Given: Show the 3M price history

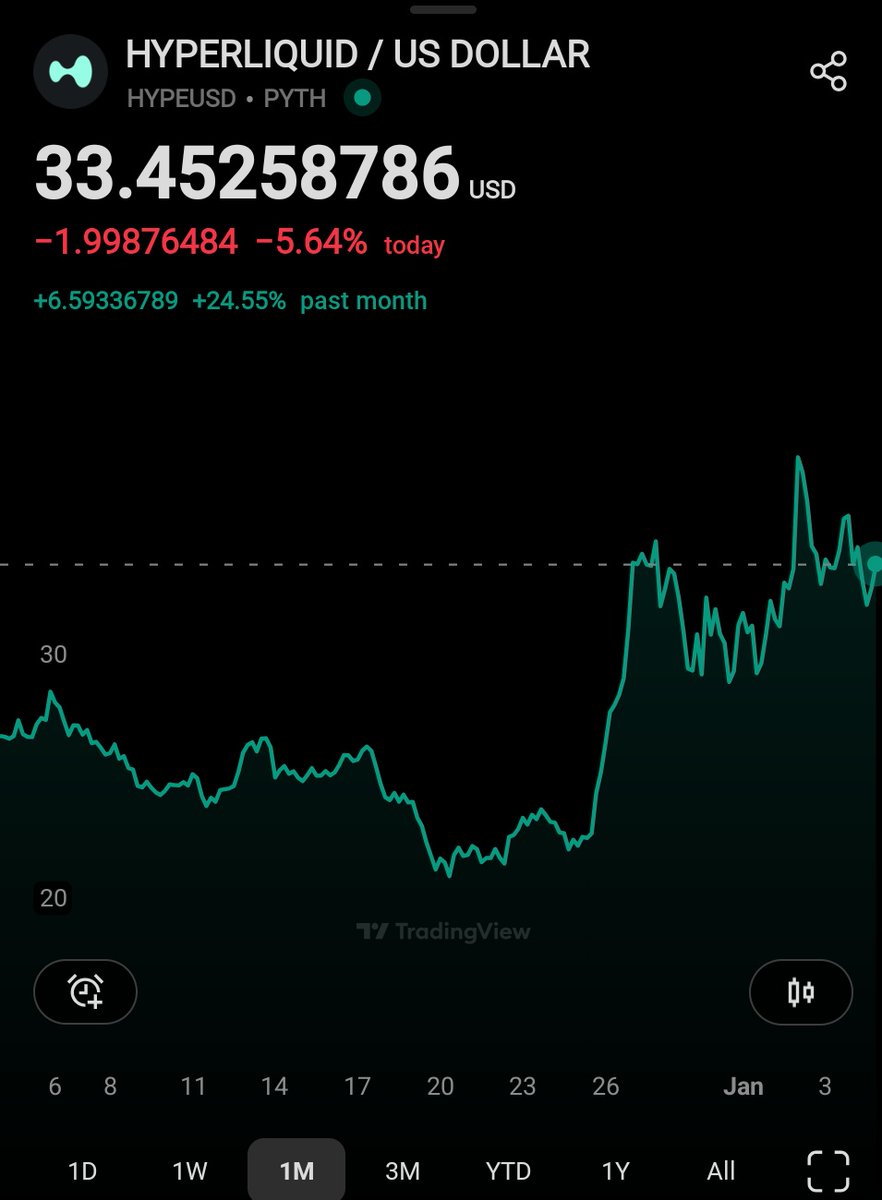Looking at the screenshot, I should click(402, 1171).
